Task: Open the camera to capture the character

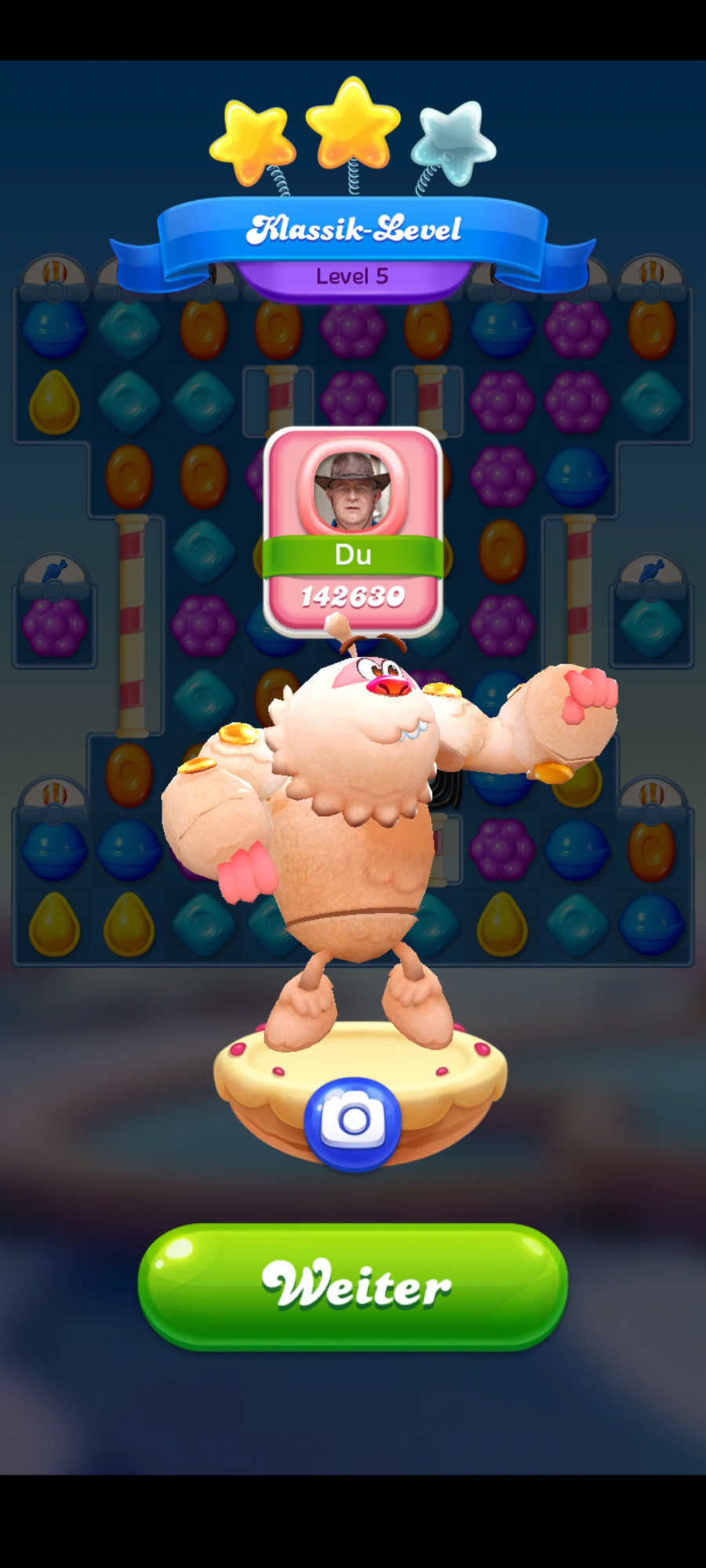Action: pyautogui.click(x=353, y=1123)
